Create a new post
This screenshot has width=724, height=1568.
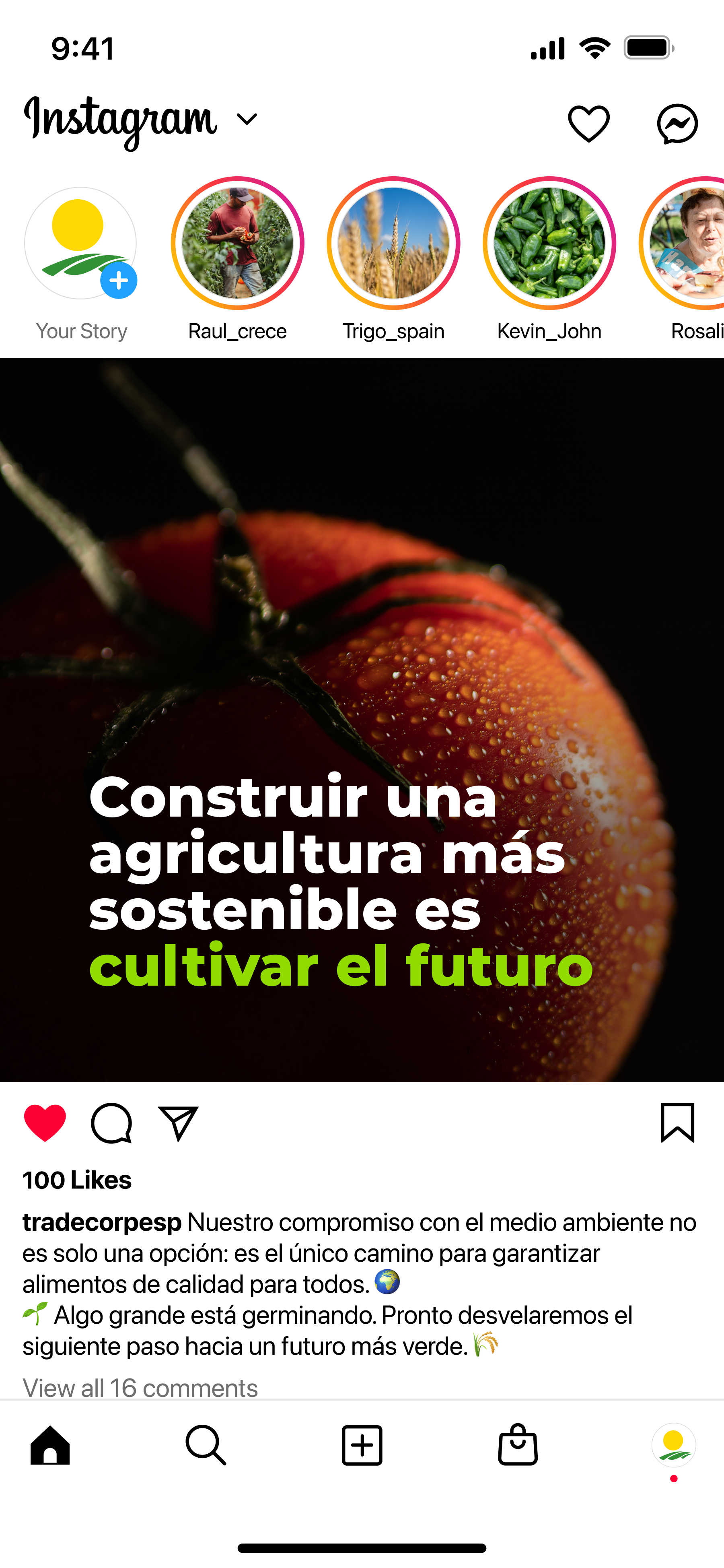[362, 1445]
